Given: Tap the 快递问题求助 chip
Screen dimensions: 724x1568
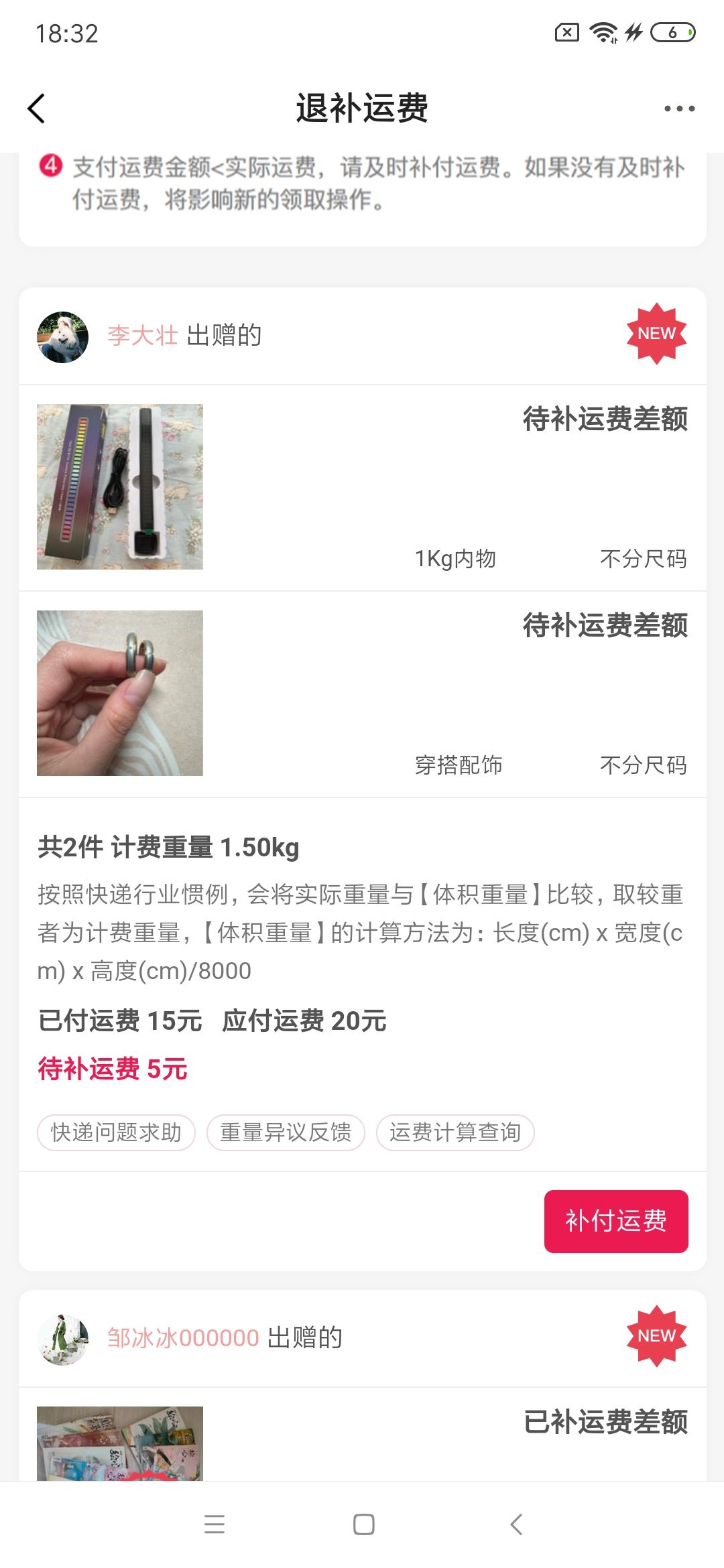Looking at the screenshot, I should coord(116,1132).
